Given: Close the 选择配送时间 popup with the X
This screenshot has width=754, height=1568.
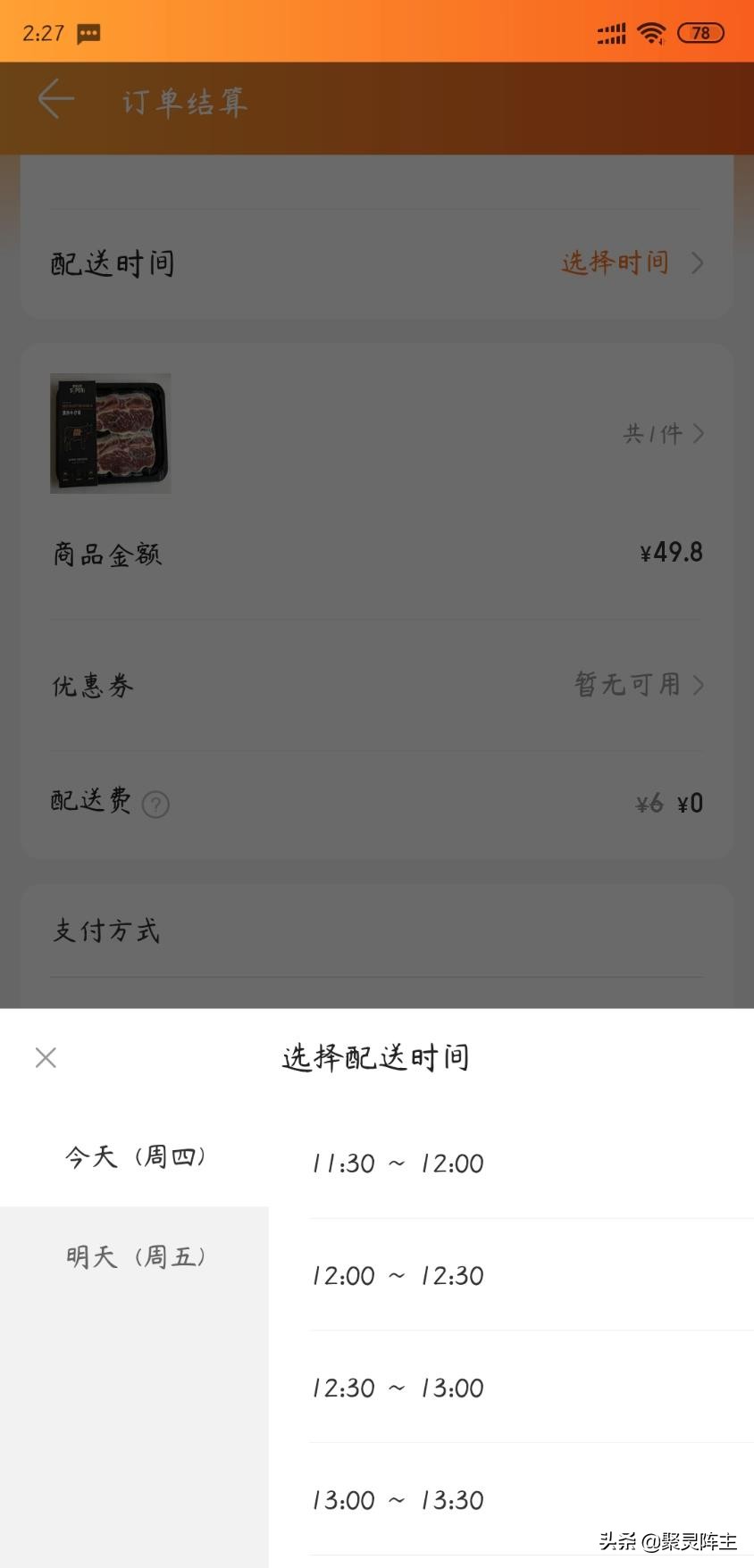Looking at the screenshot, I should click(x=46, y=1057).
